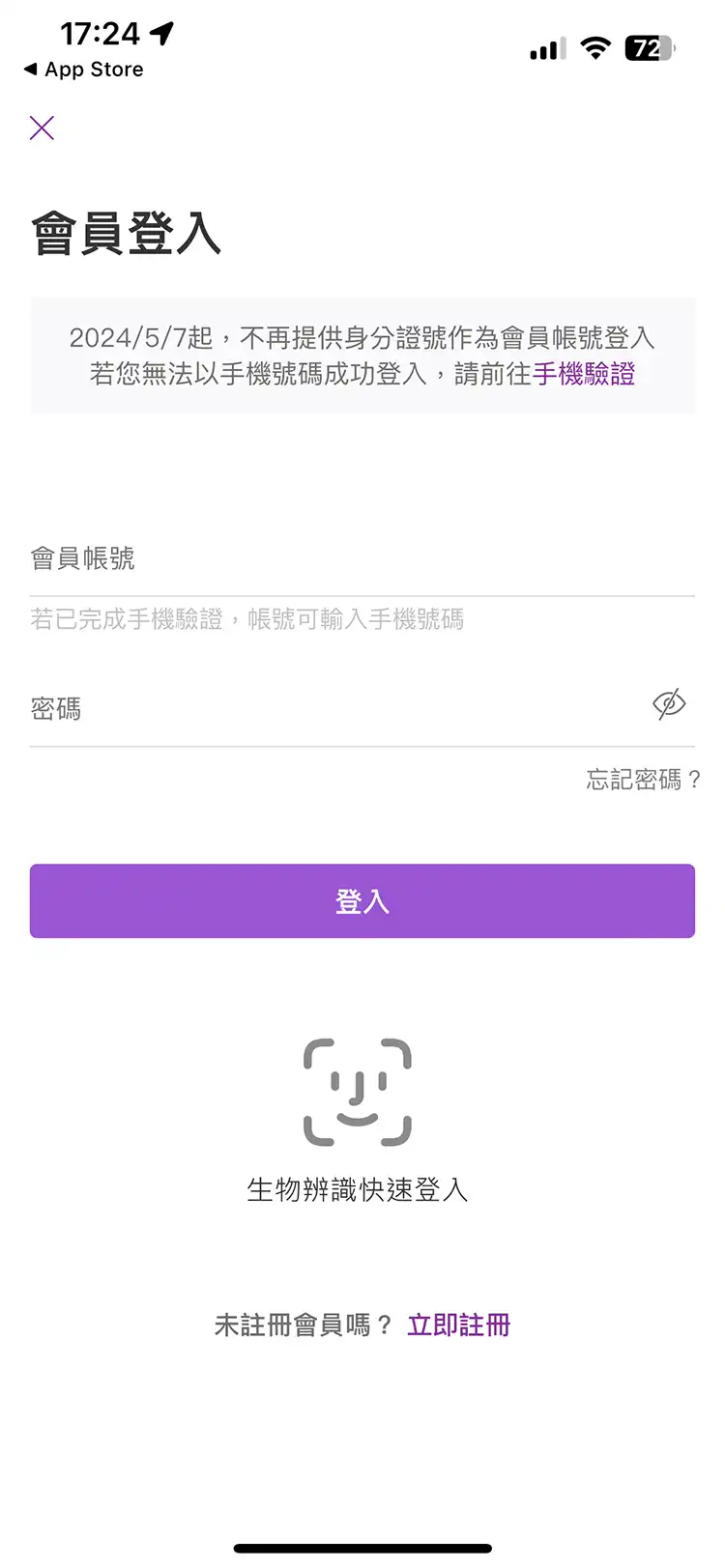Open 忘記密碼 password recovery
Screen dimensions: 725x1568
pos(642,780)
